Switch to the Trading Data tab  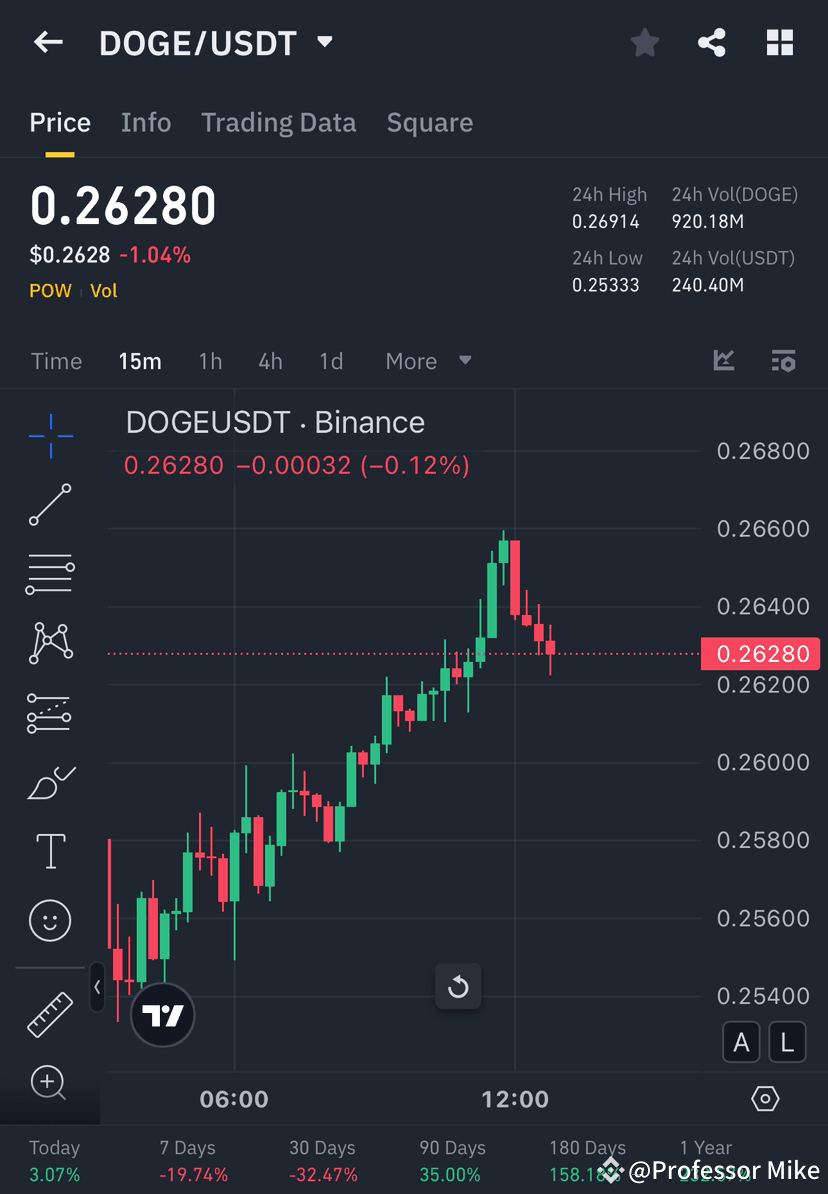point(278,122)
